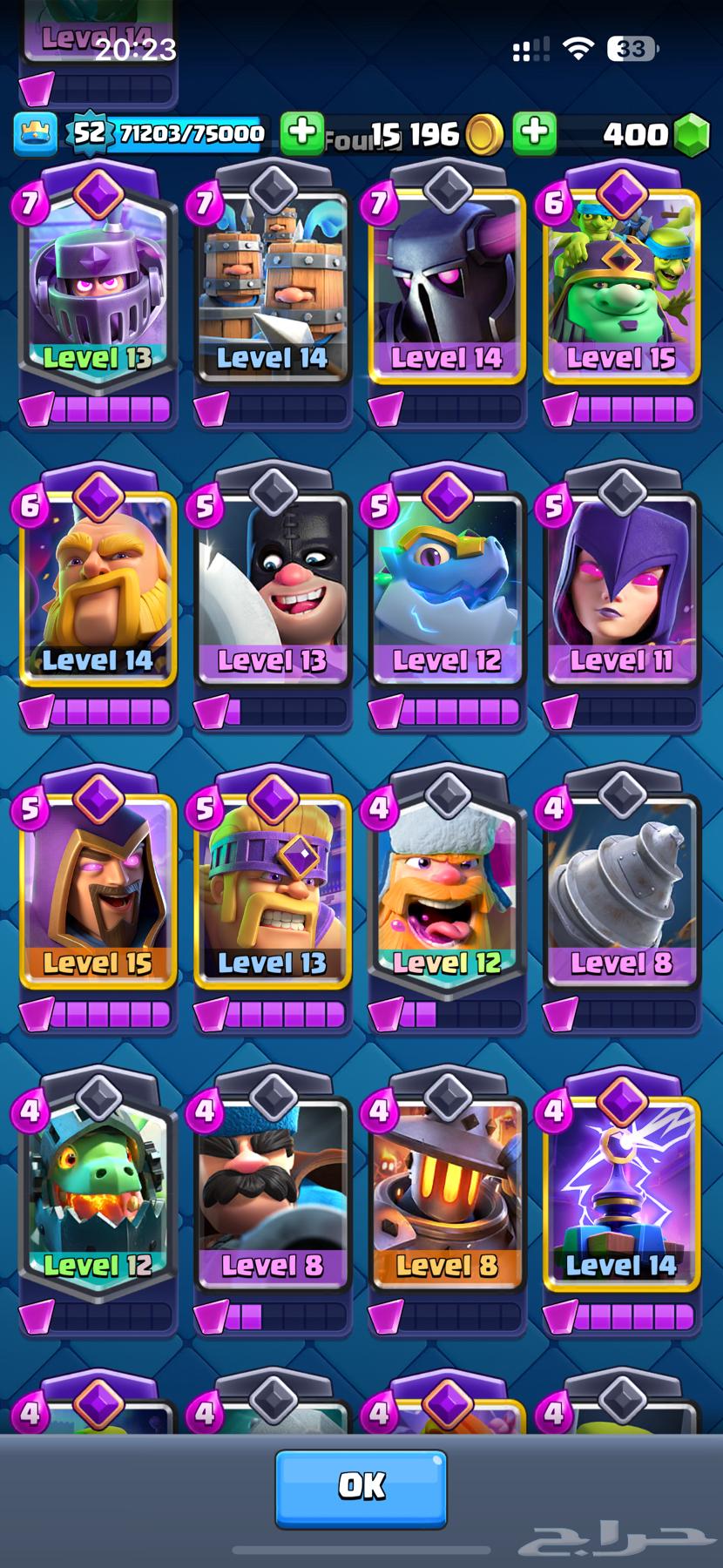The image size is (723, 1568).
Task: Open the Royal Giant Level 14 card
Action: tap(98, 591)
